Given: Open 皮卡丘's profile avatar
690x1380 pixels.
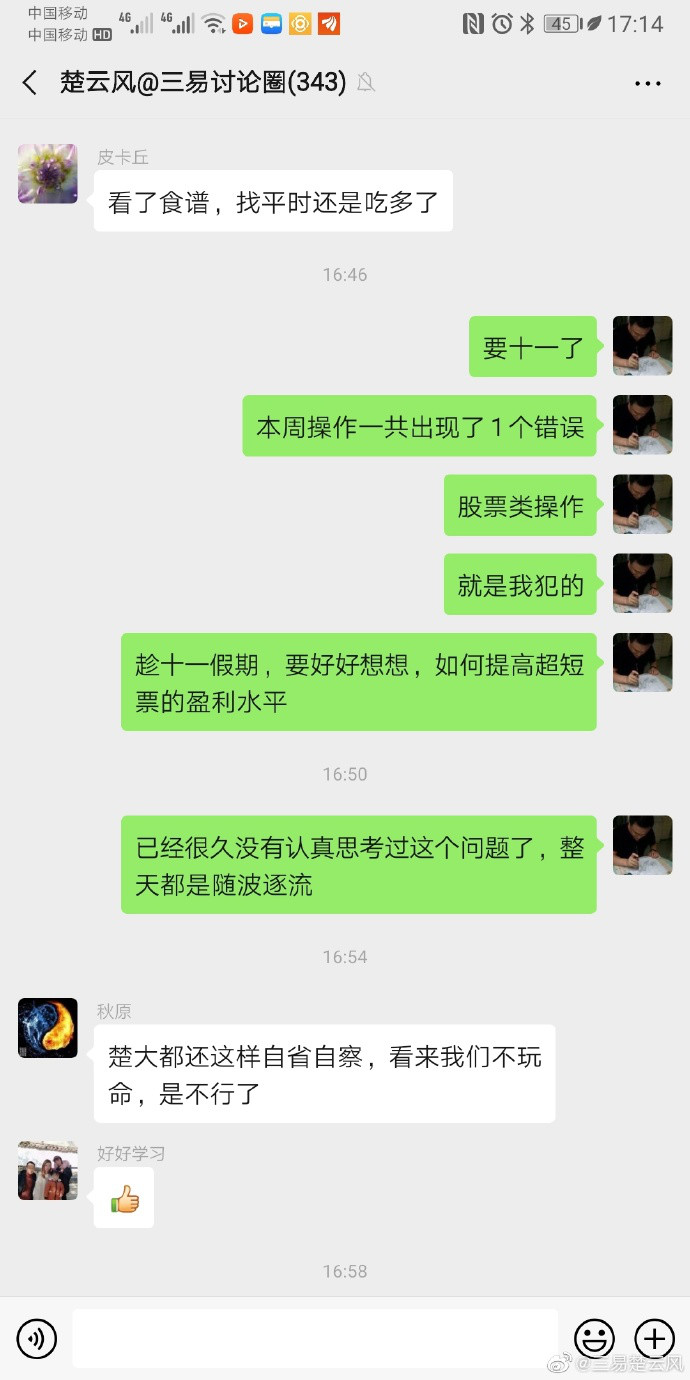Looking at the screenshot, I should pos(47,174).
